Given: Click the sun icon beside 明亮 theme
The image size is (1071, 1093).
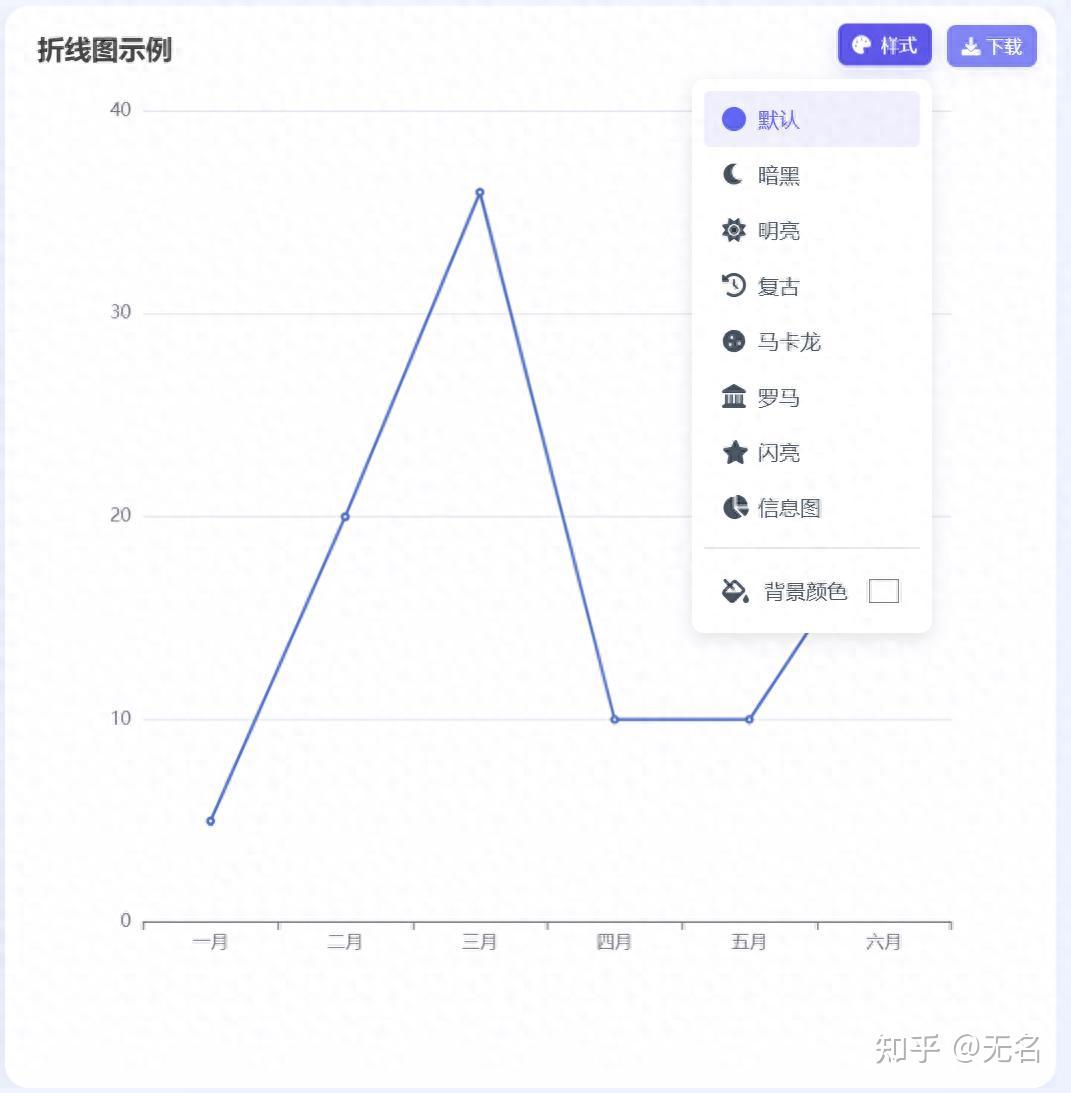Looking at the screenshot, I should [x=733, y=230].
